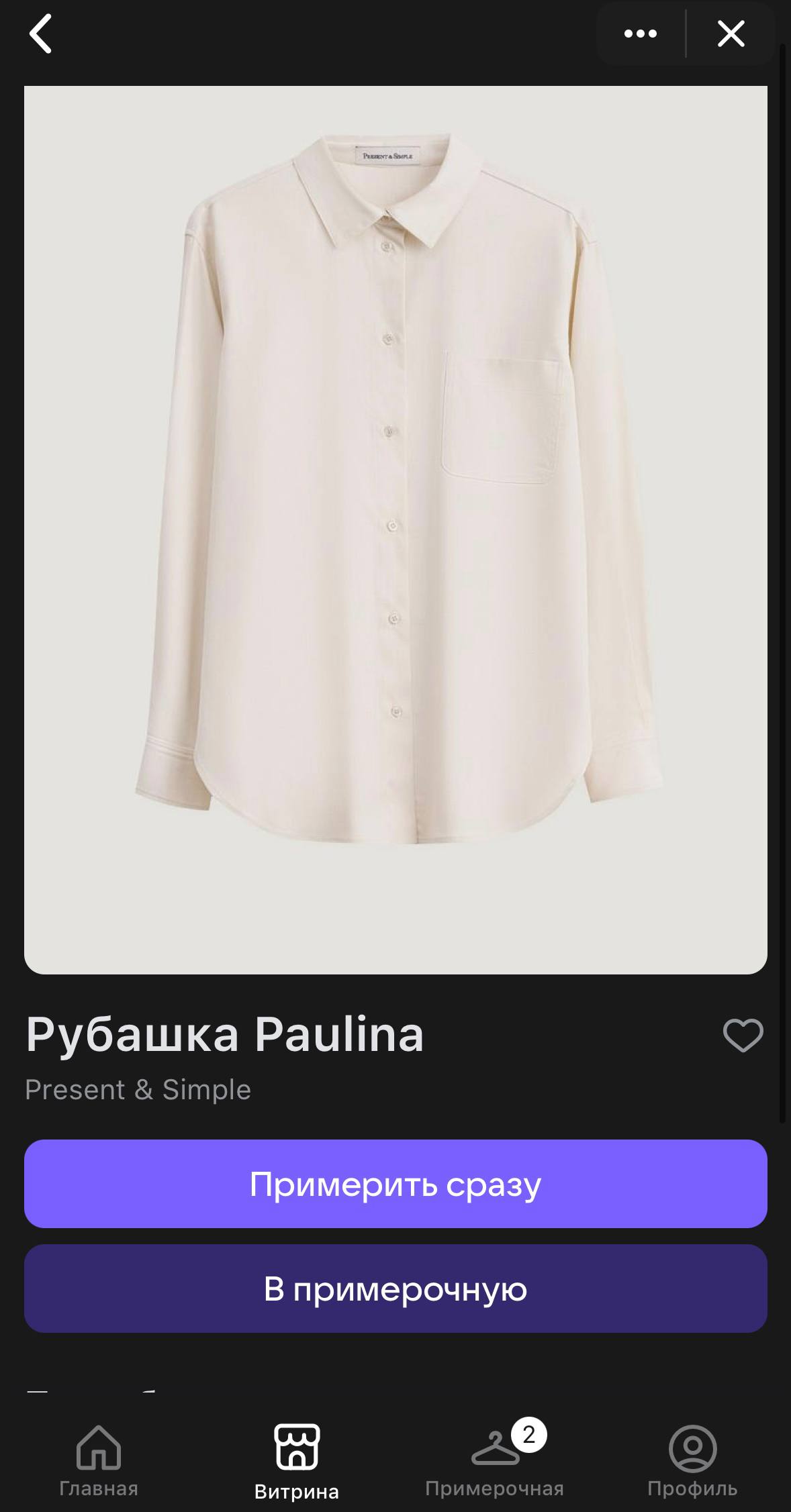791x1512 pixels.
Task: Tap the Примерить сразу button
Action: click(395, 1184)
